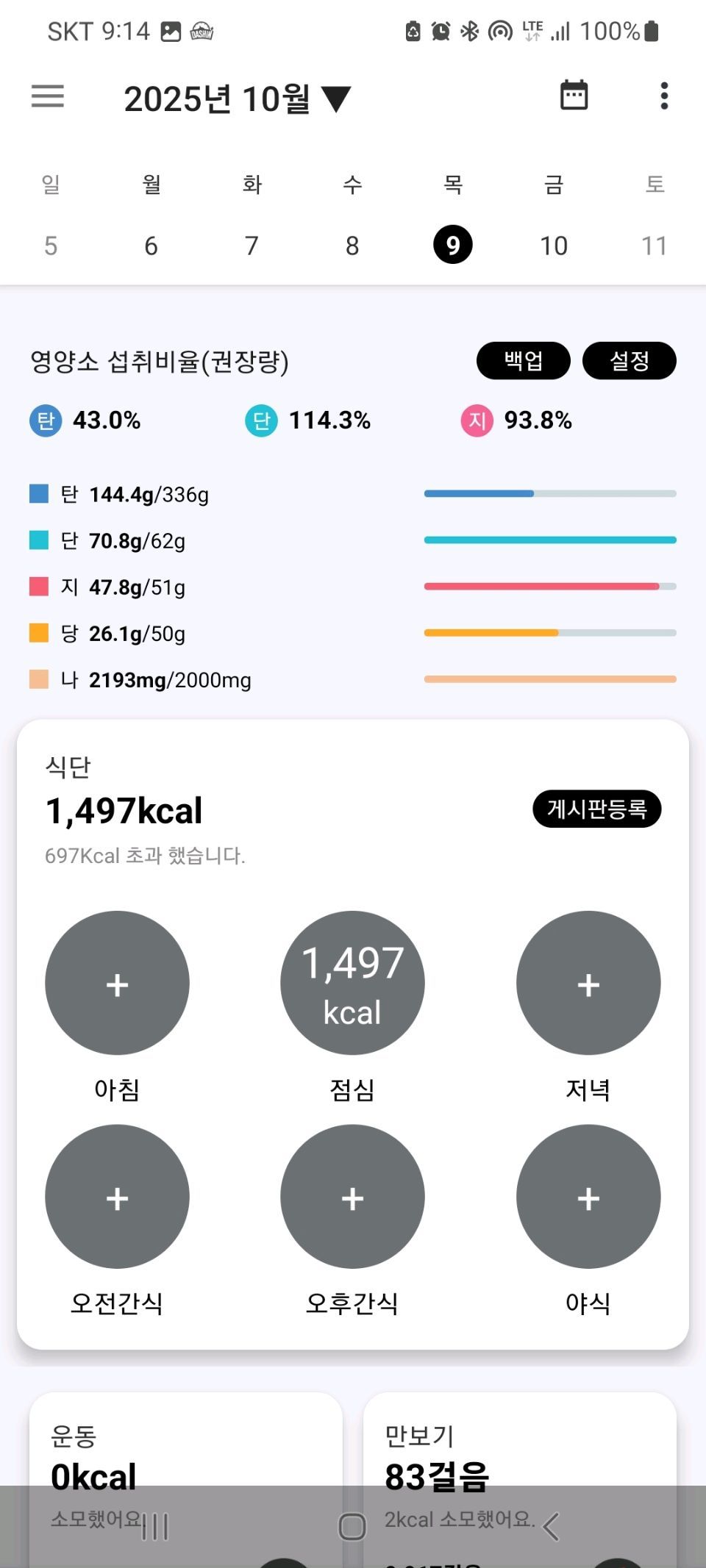Add food under 야식
706x1568 pixels.
point(588,1197)
